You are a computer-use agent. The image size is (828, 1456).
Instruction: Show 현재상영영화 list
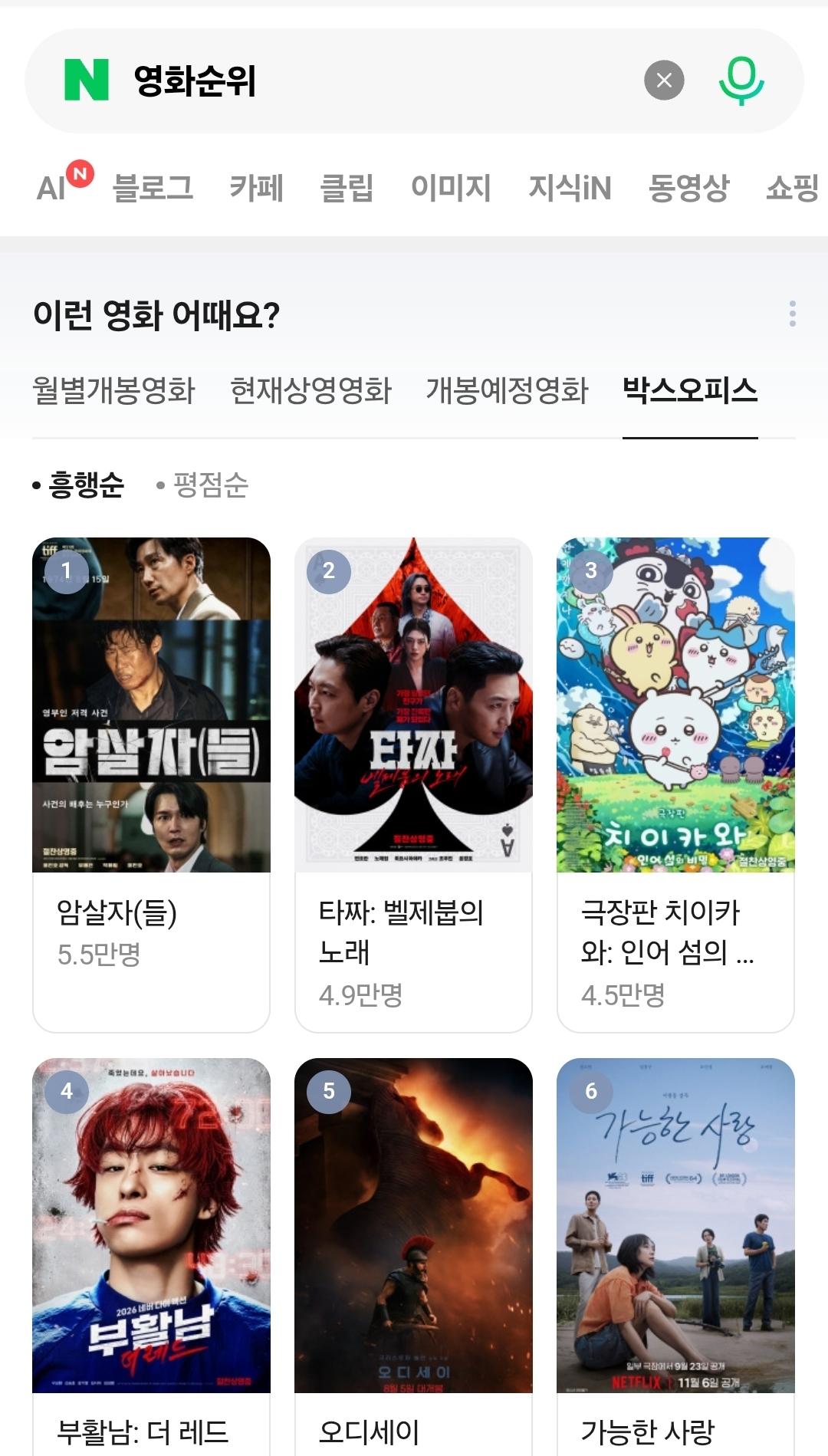310,390
